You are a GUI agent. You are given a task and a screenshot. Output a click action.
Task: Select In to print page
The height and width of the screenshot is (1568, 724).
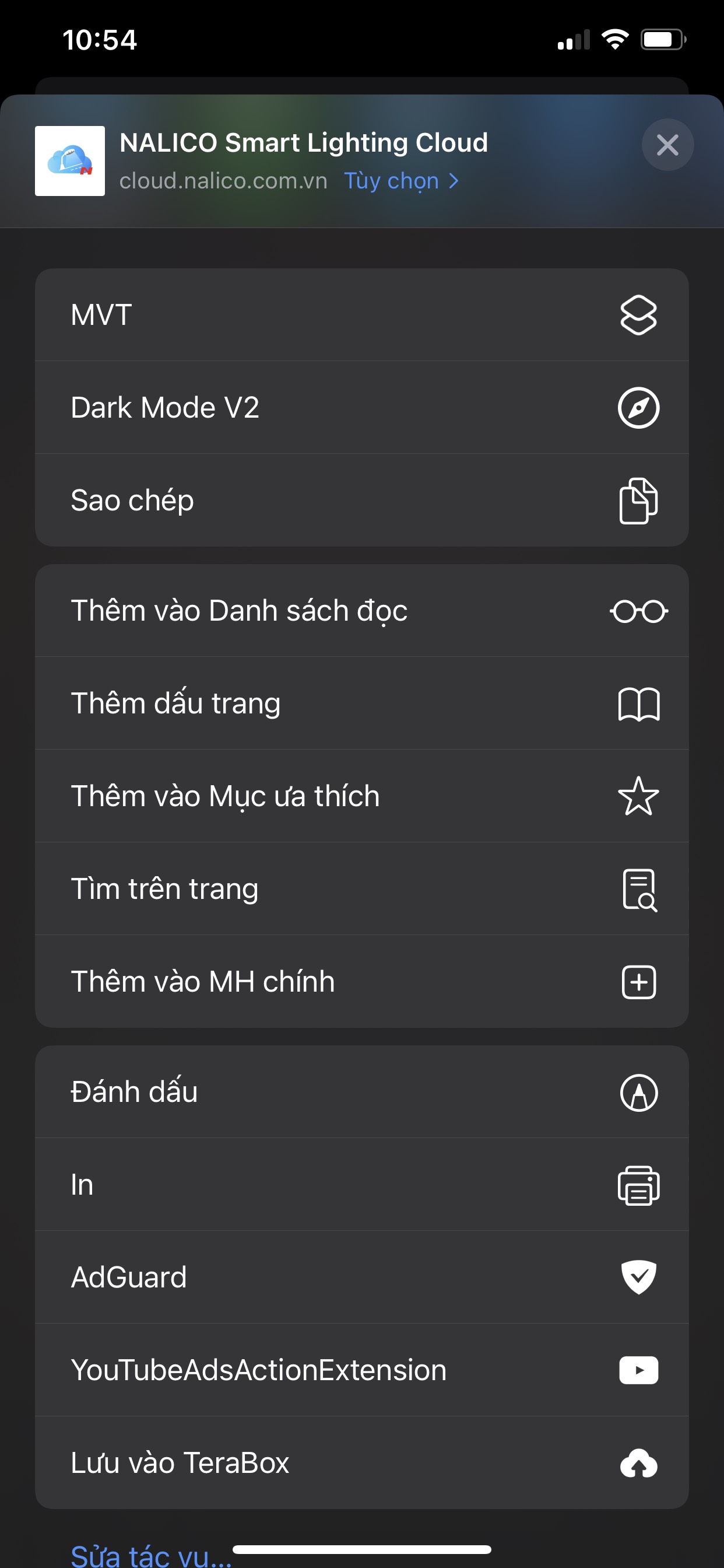click(361, 1185)
